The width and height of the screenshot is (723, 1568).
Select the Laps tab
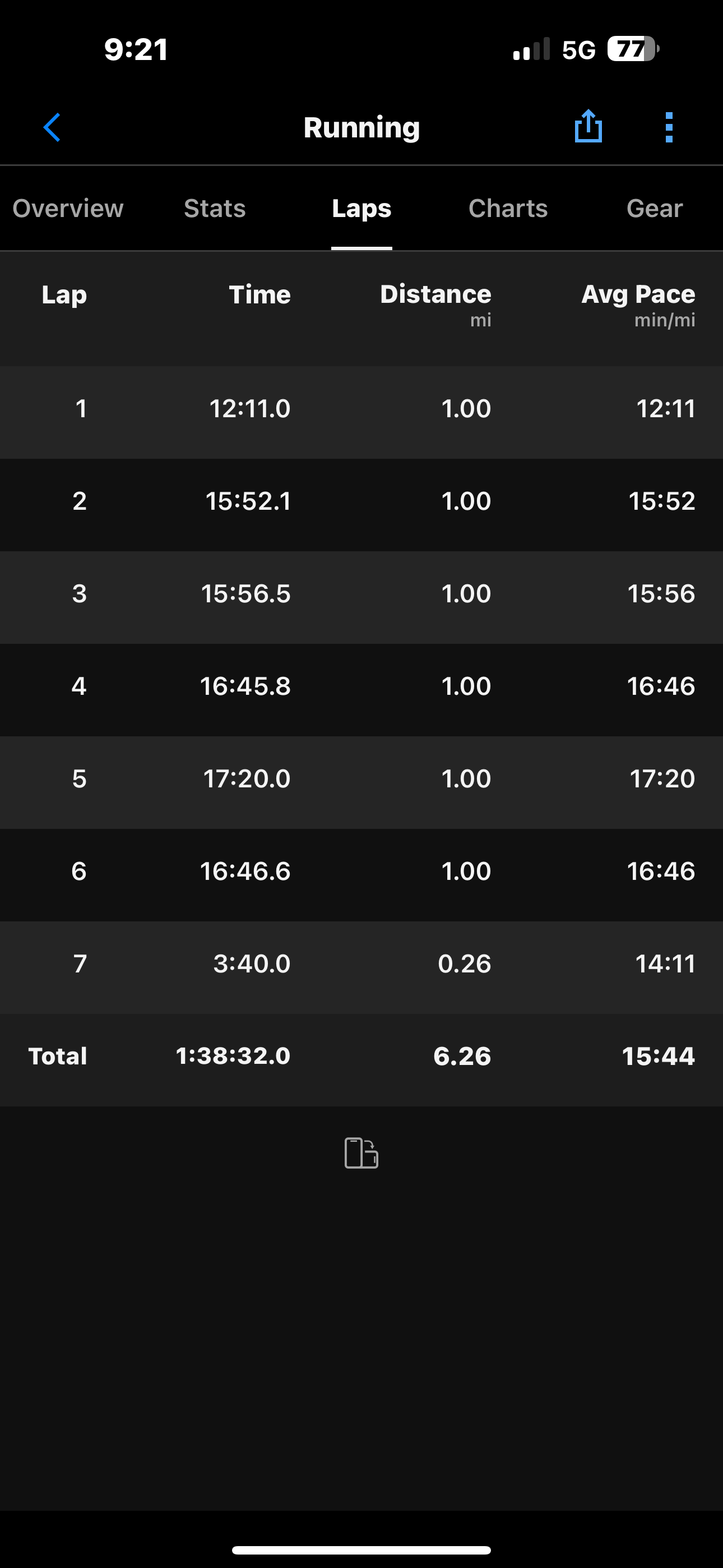click(x=361, y=208)
